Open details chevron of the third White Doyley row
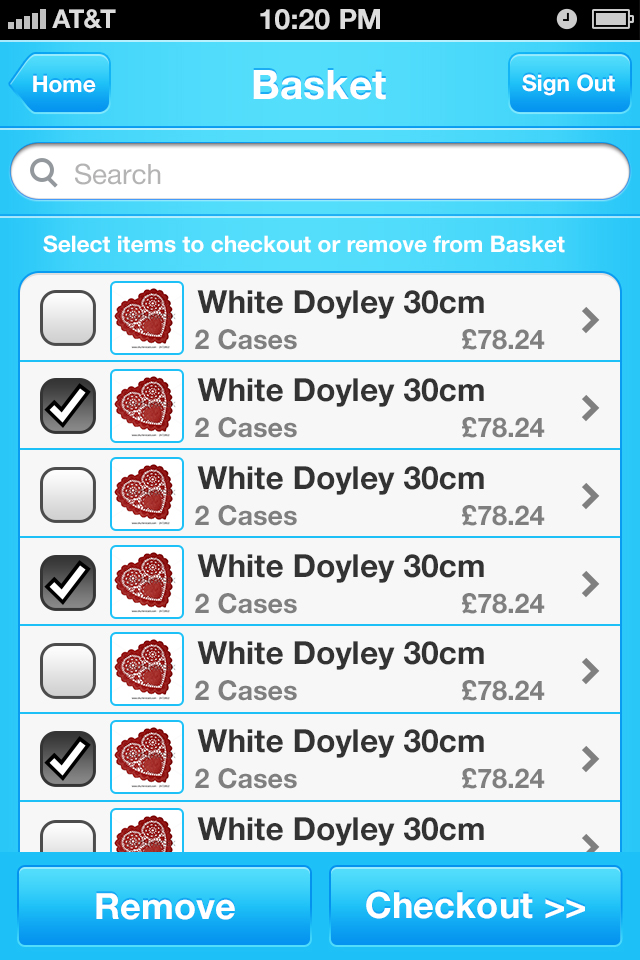Image resolution: width=640 pixels, height=960 pixels. coord(590,496)
